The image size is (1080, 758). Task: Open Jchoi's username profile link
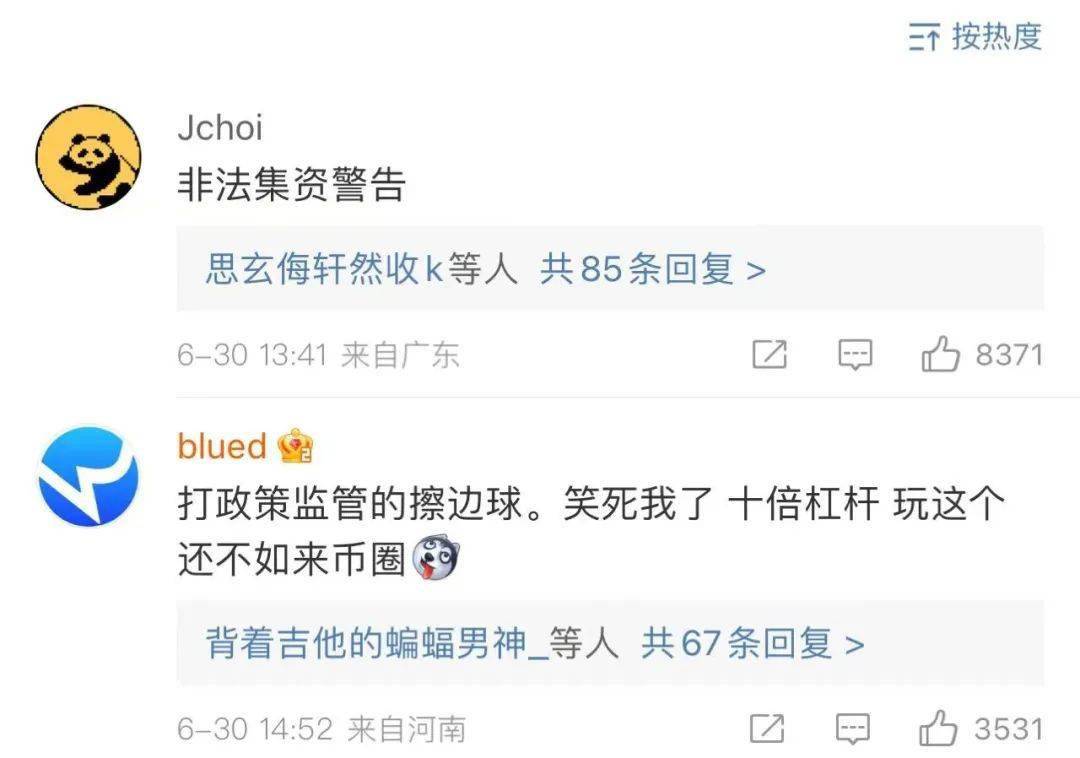(220, 127)
